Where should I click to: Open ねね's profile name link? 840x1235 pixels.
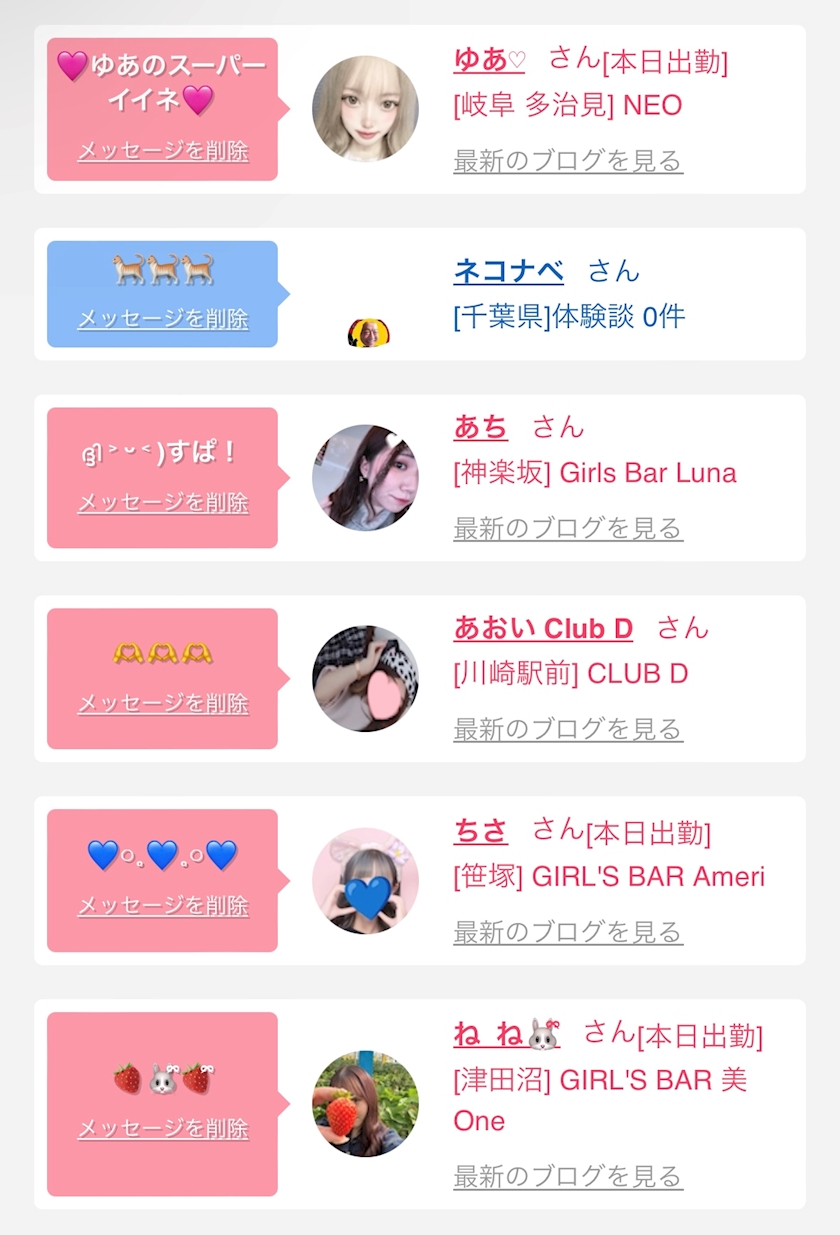pyautogui.click(x=506, y=1034)
